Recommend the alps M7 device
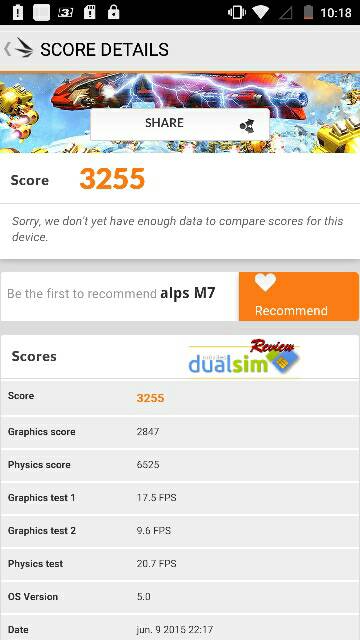This screenshot has height=640, width=360. click(299, 296)
